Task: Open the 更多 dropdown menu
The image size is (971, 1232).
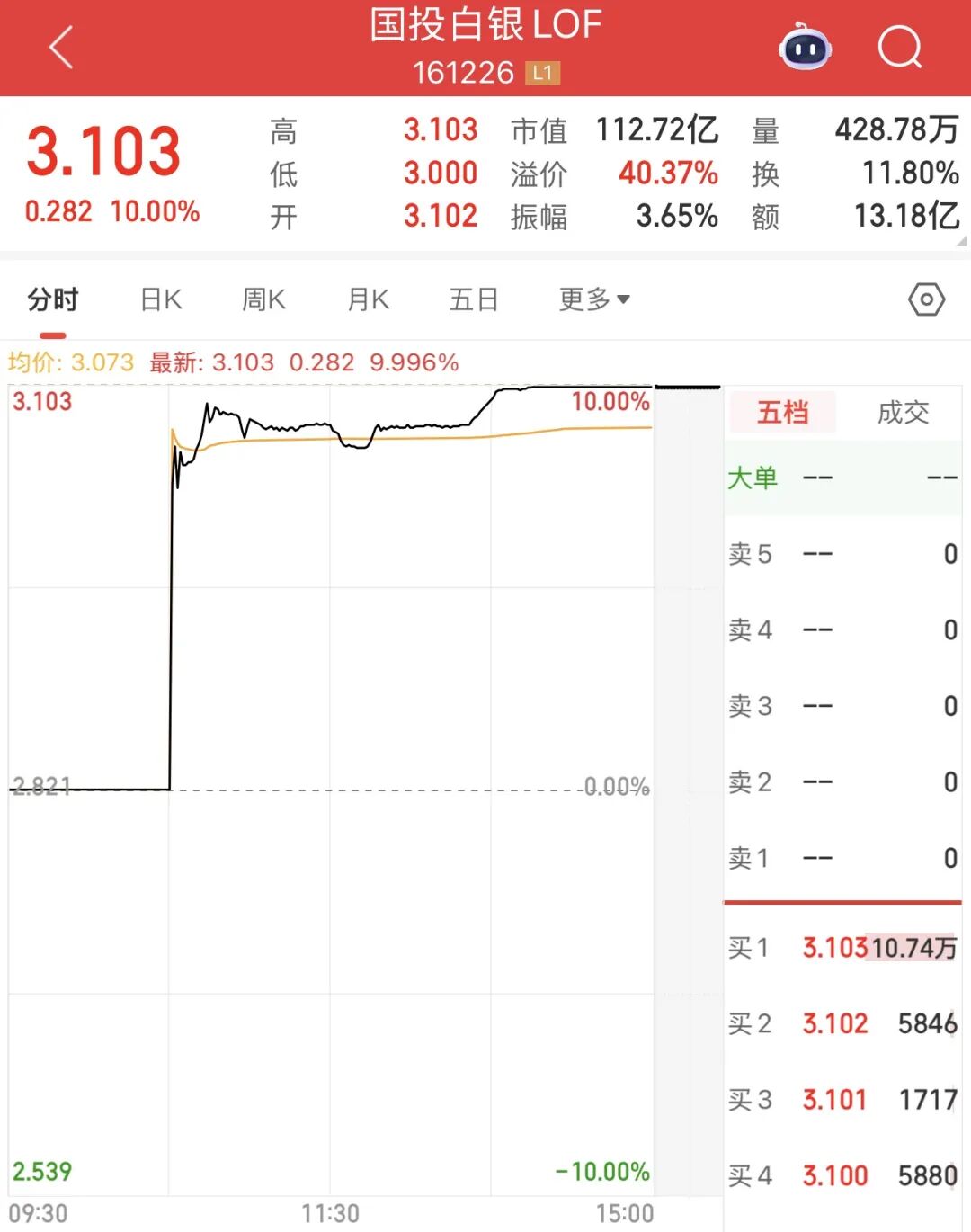Action: pos(592,299)
